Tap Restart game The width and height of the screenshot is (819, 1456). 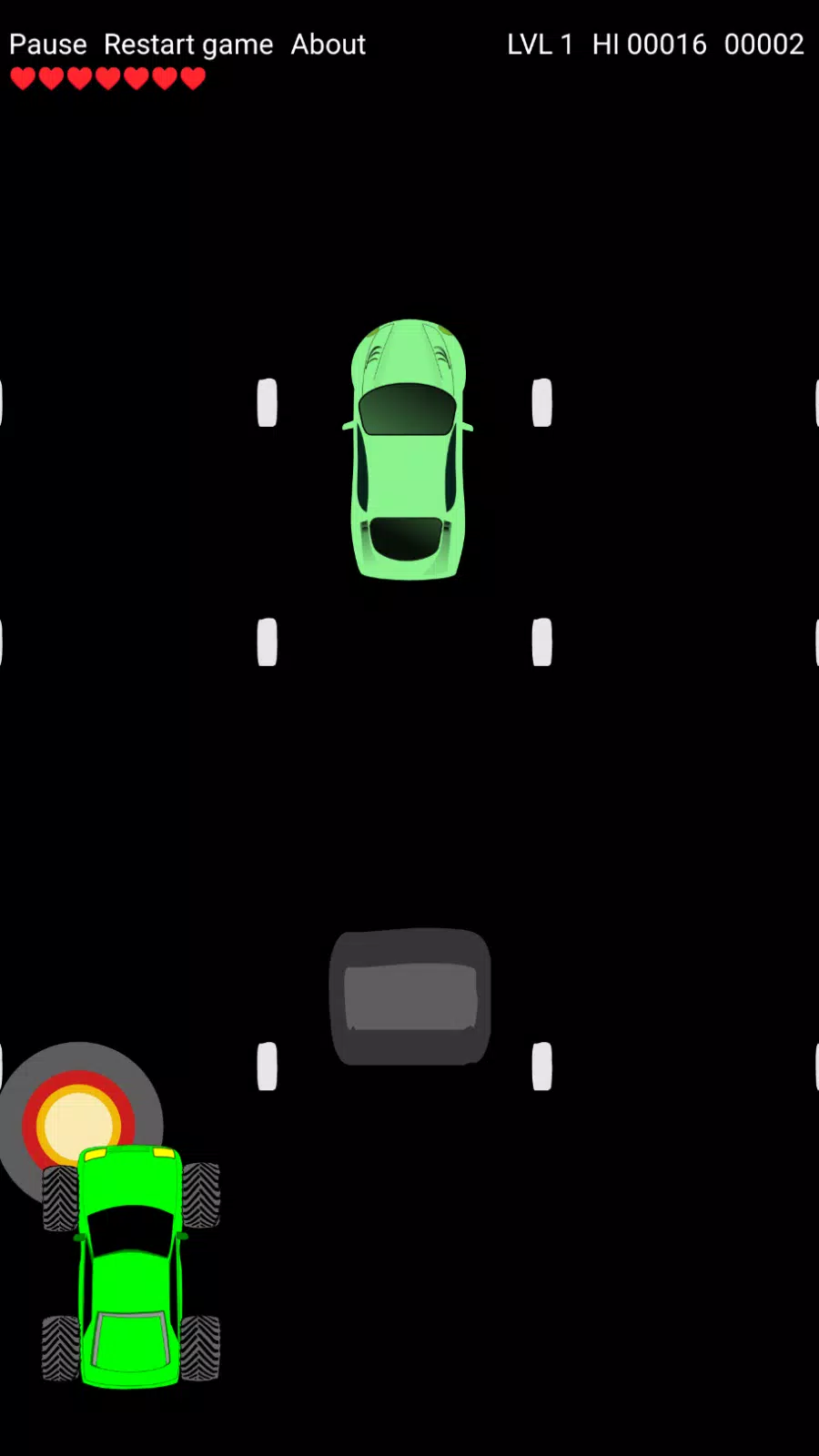188,45
